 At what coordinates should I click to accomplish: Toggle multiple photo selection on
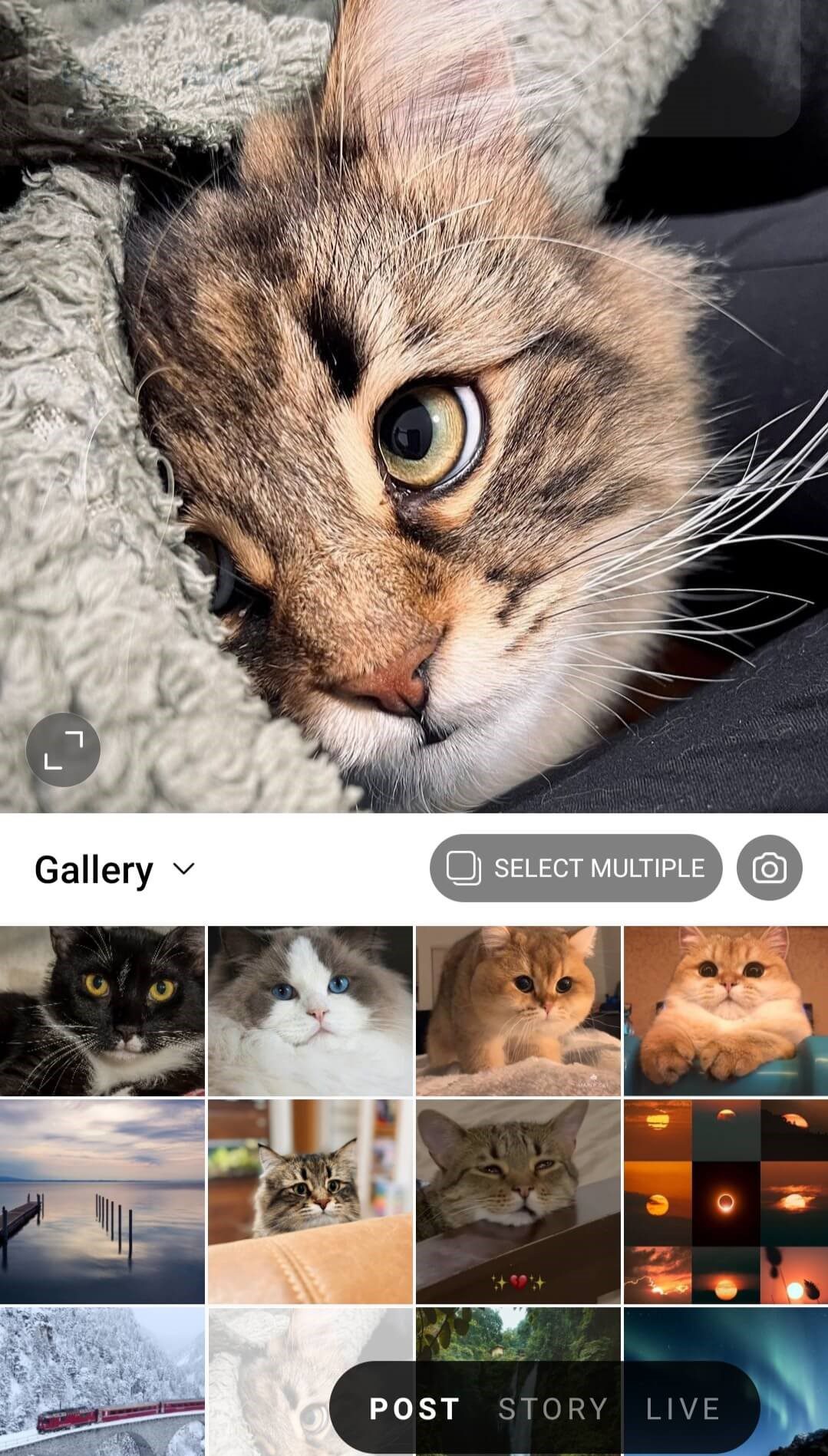pyautogui.click(x=576, y=868)
